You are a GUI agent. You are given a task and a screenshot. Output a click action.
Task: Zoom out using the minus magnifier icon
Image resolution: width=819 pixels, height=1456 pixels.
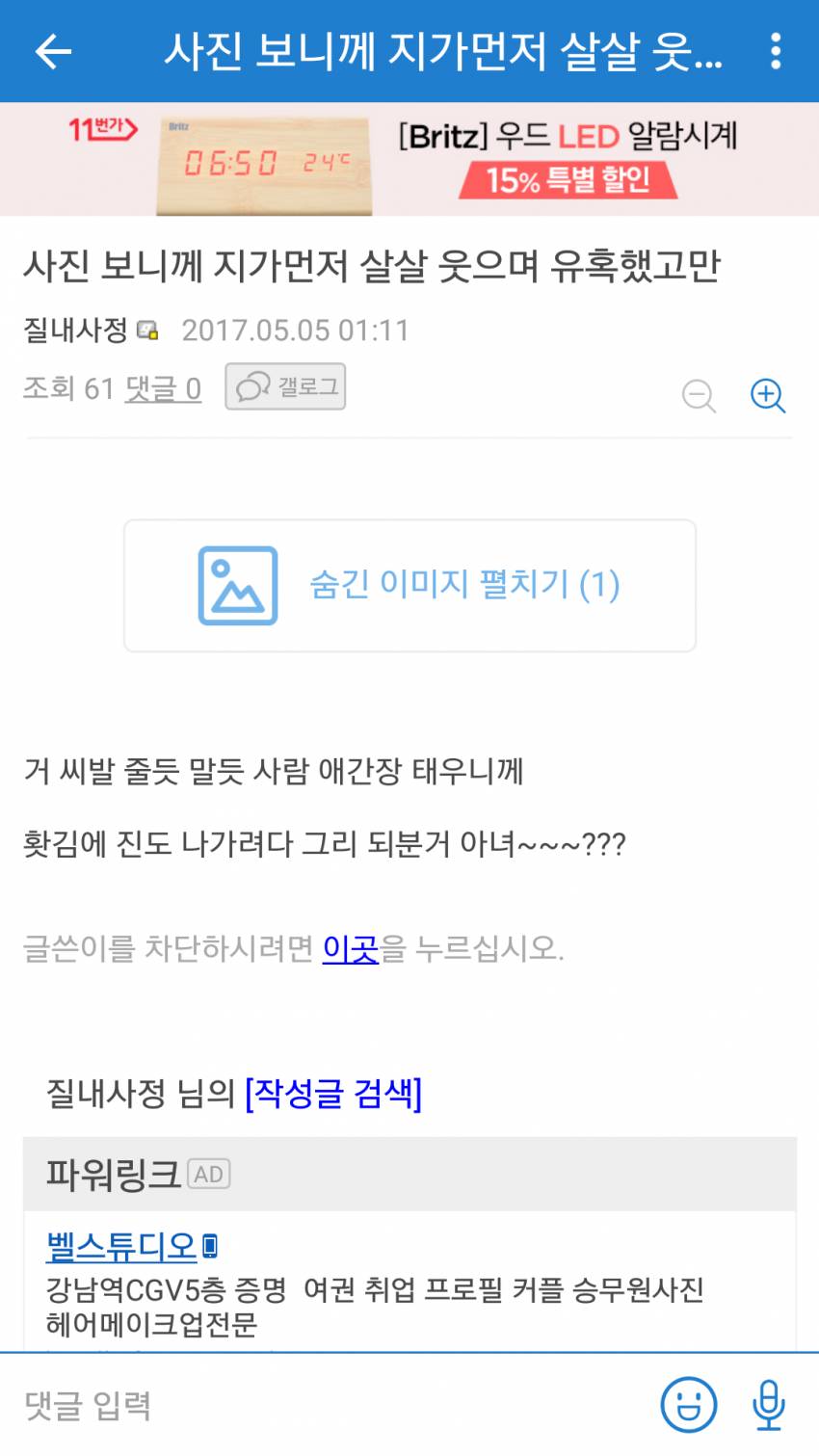(700, 395)
